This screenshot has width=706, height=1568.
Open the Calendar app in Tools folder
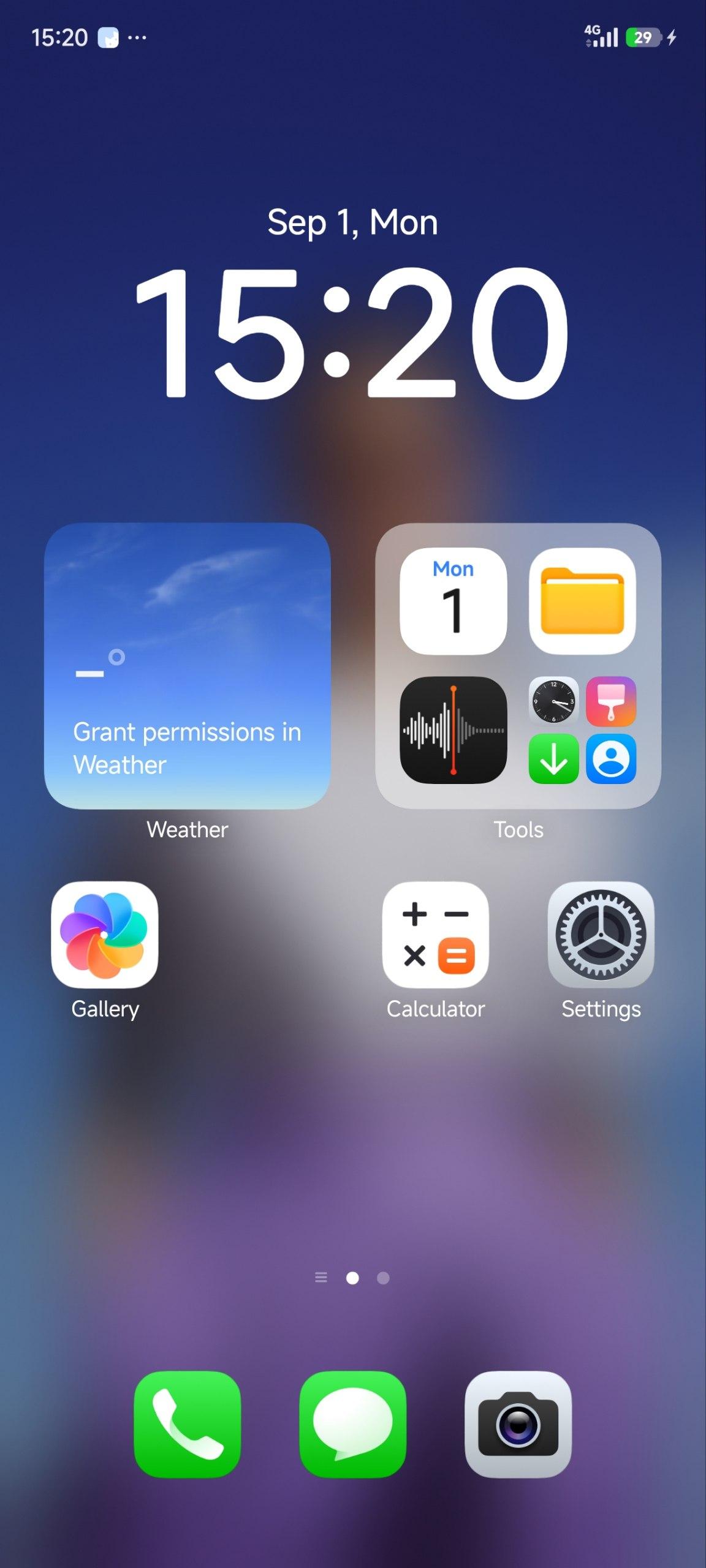tap(454, 601)
